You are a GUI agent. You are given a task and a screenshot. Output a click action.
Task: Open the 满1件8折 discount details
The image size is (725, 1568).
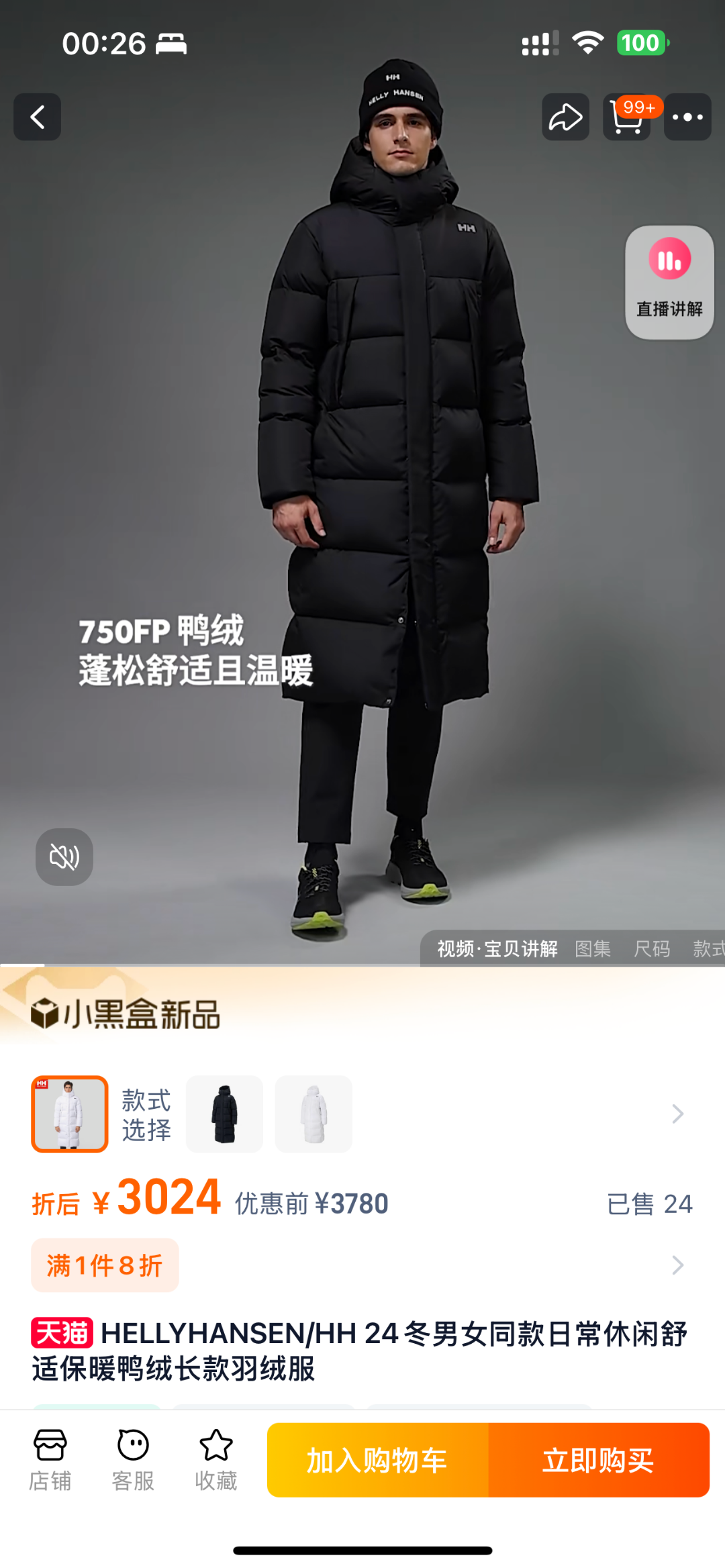[x=105, y=1265]
